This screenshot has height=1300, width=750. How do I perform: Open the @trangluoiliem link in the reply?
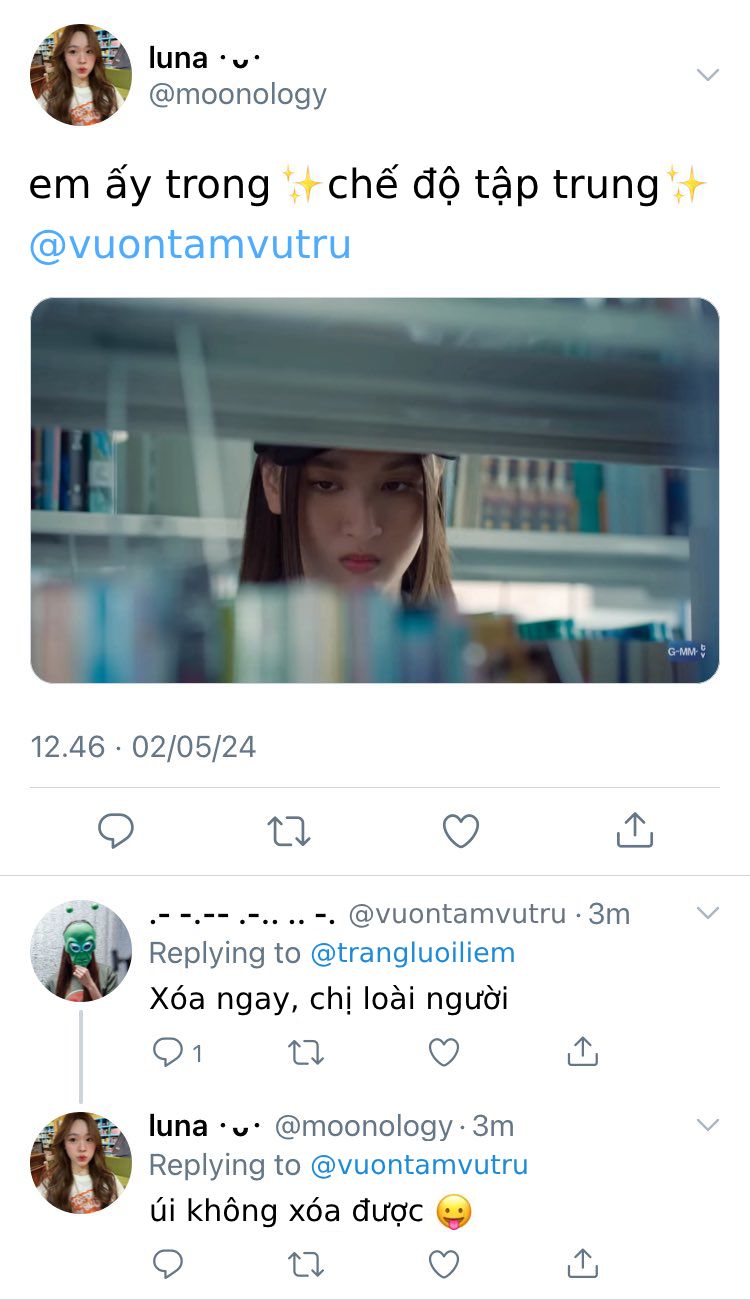(x=413, y=953)
